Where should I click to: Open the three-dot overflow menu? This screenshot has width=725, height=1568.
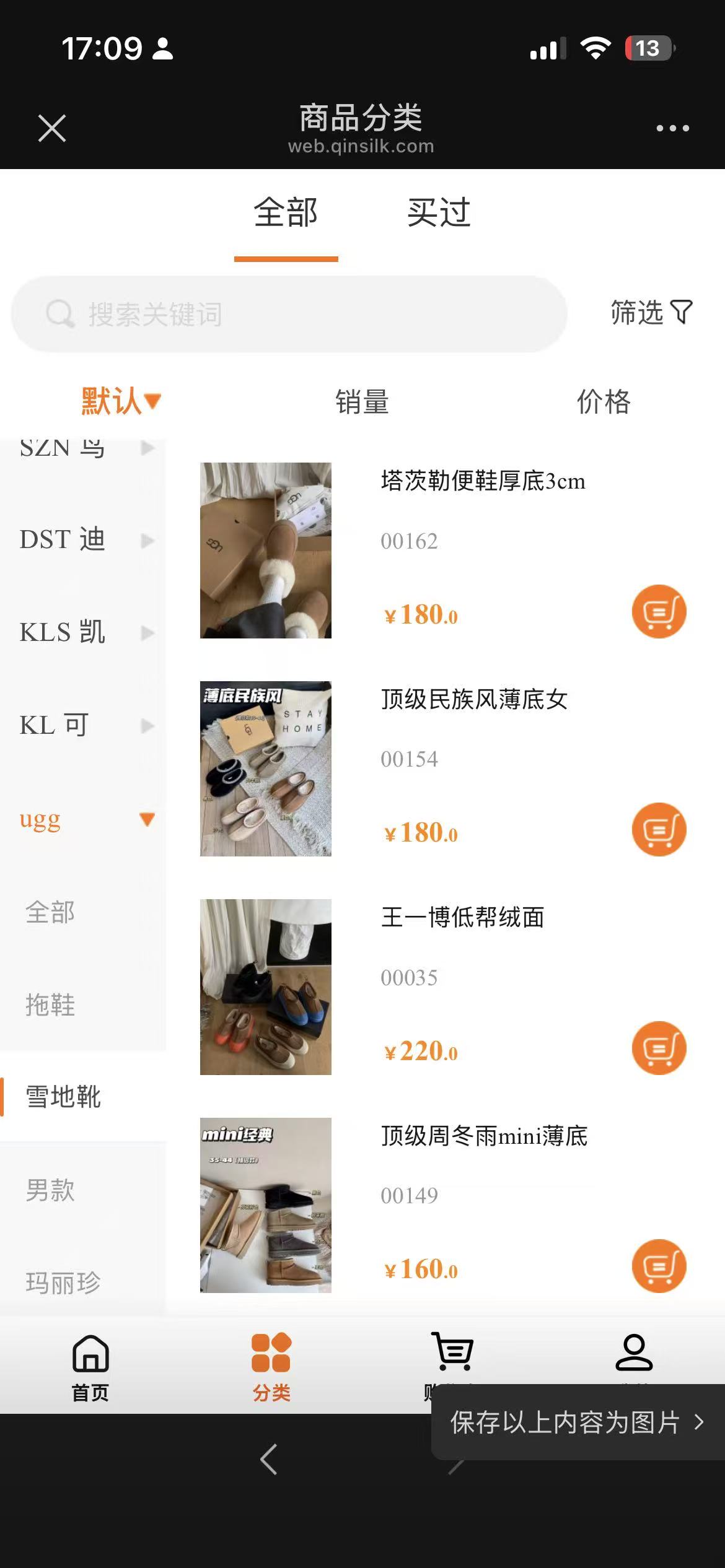[672, 128]
